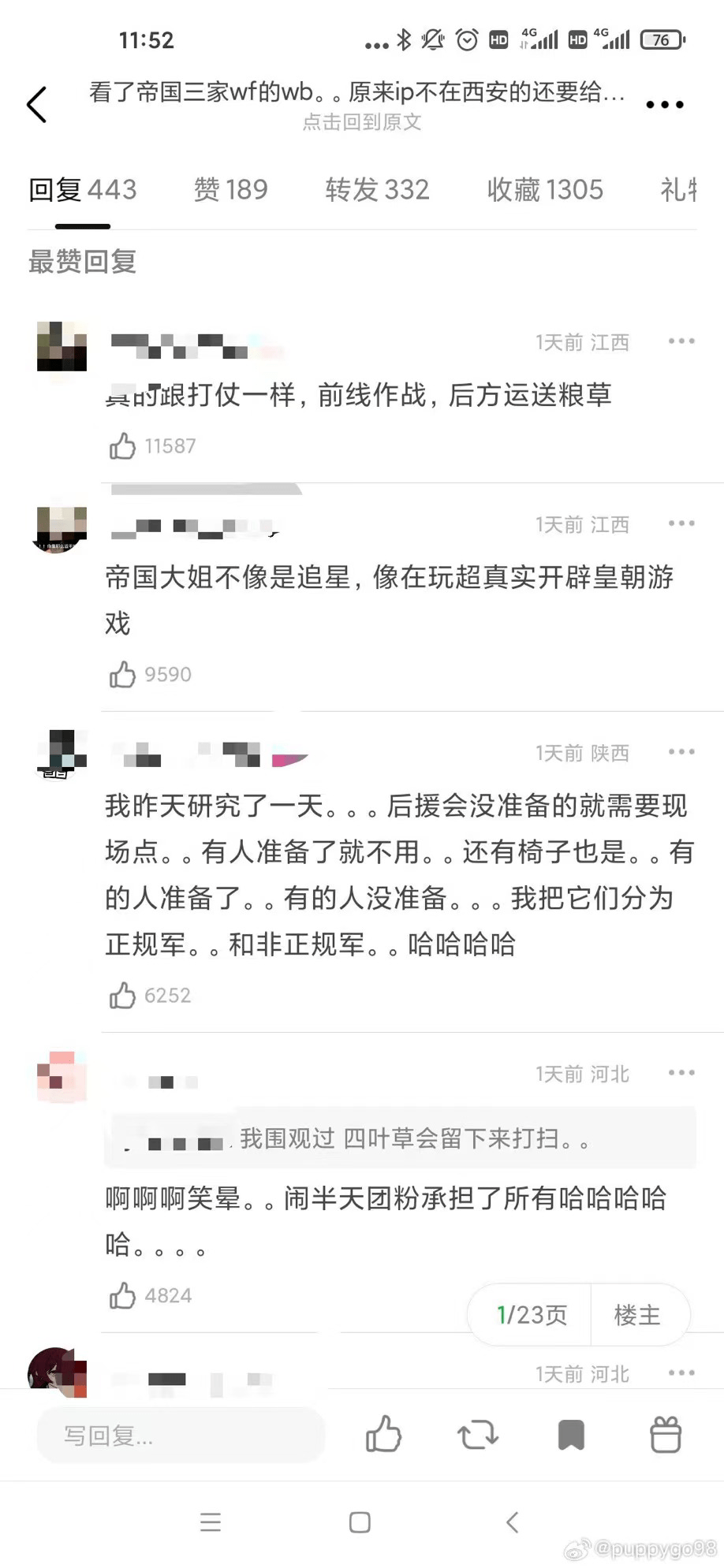Switch to the 赞 189 tab

coord(230,190)
